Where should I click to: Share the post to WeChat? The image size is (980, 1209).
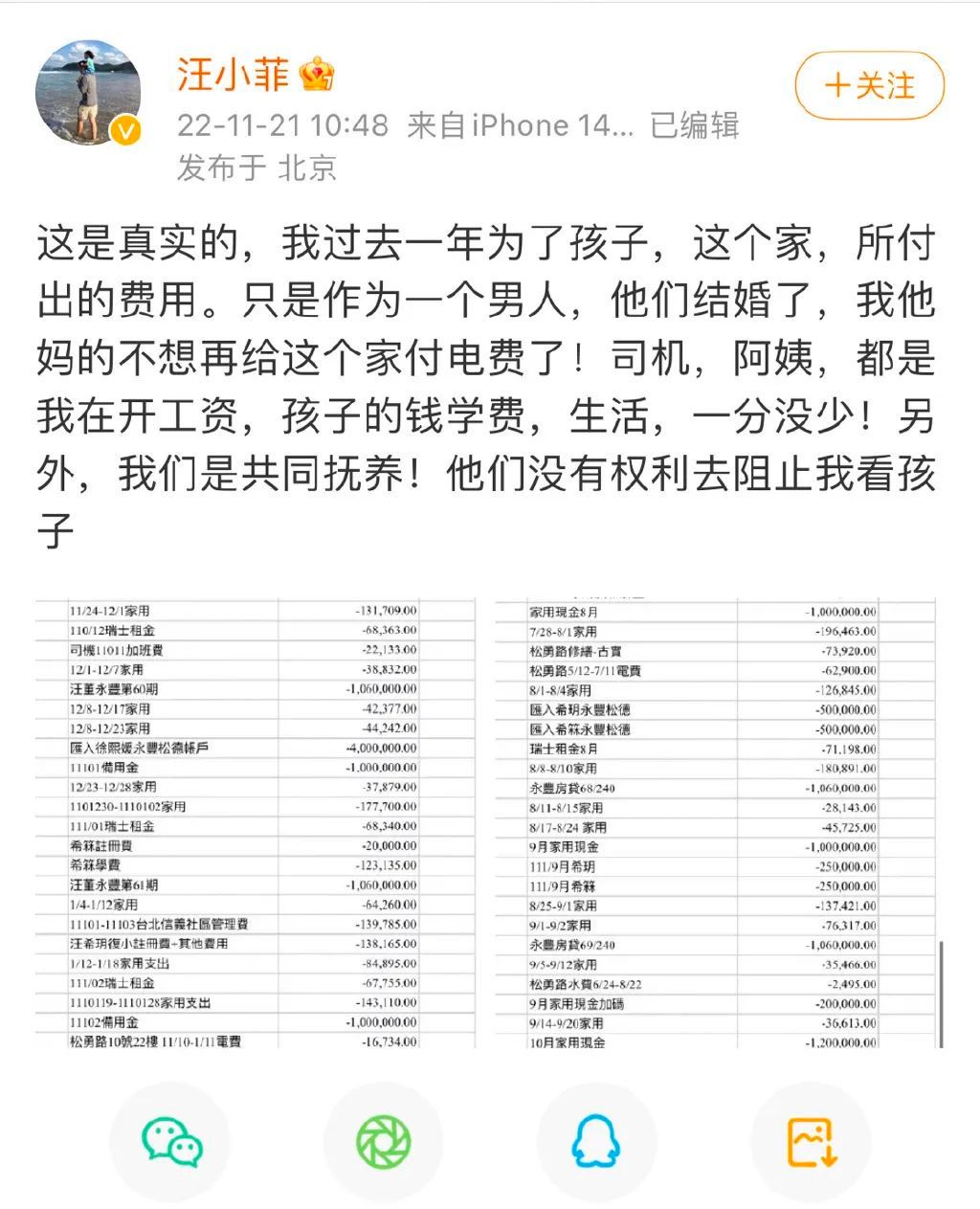(171, 1142)
